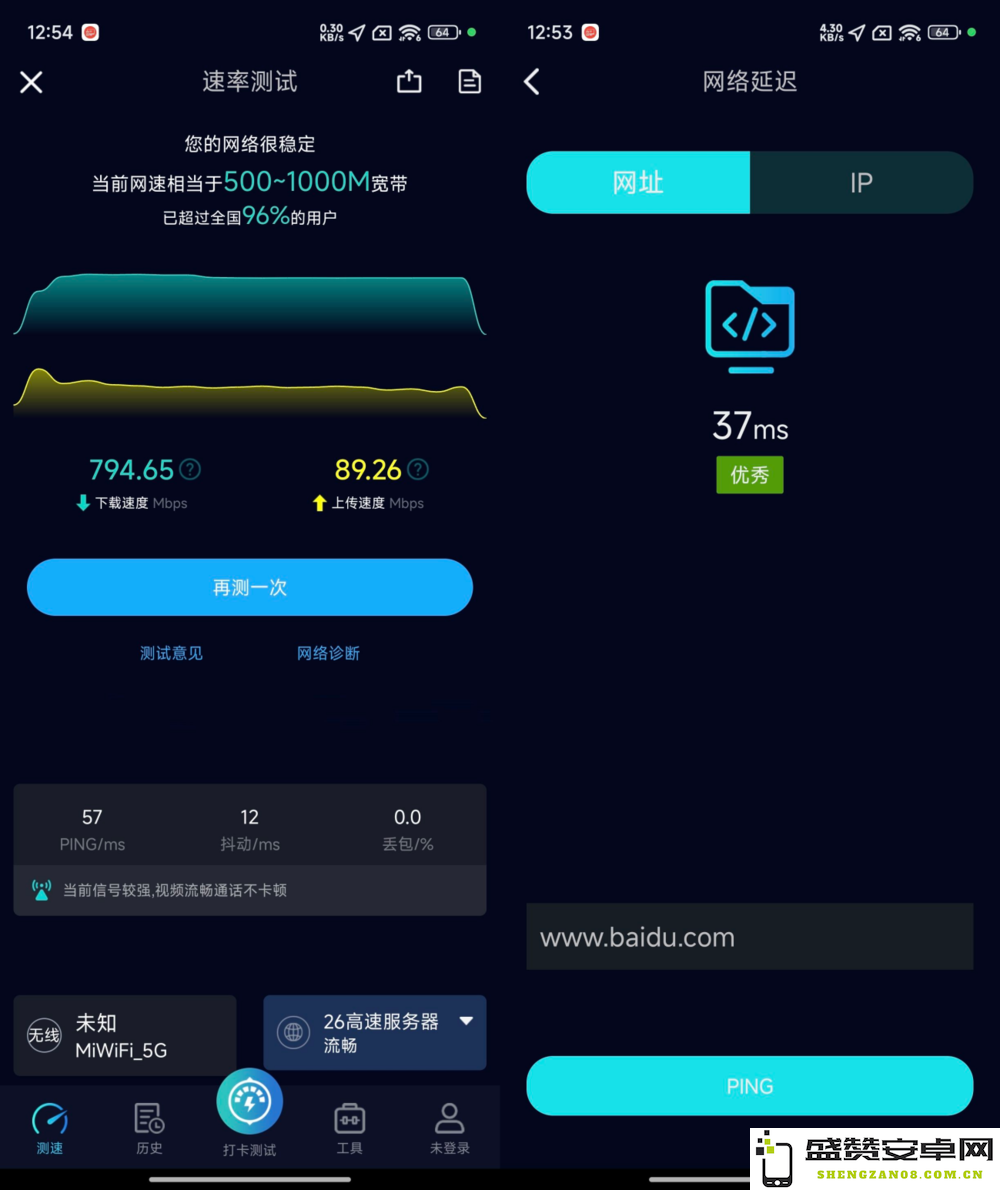
Task: Go back from the 网络延迟 screen
Action: (532, 82)
